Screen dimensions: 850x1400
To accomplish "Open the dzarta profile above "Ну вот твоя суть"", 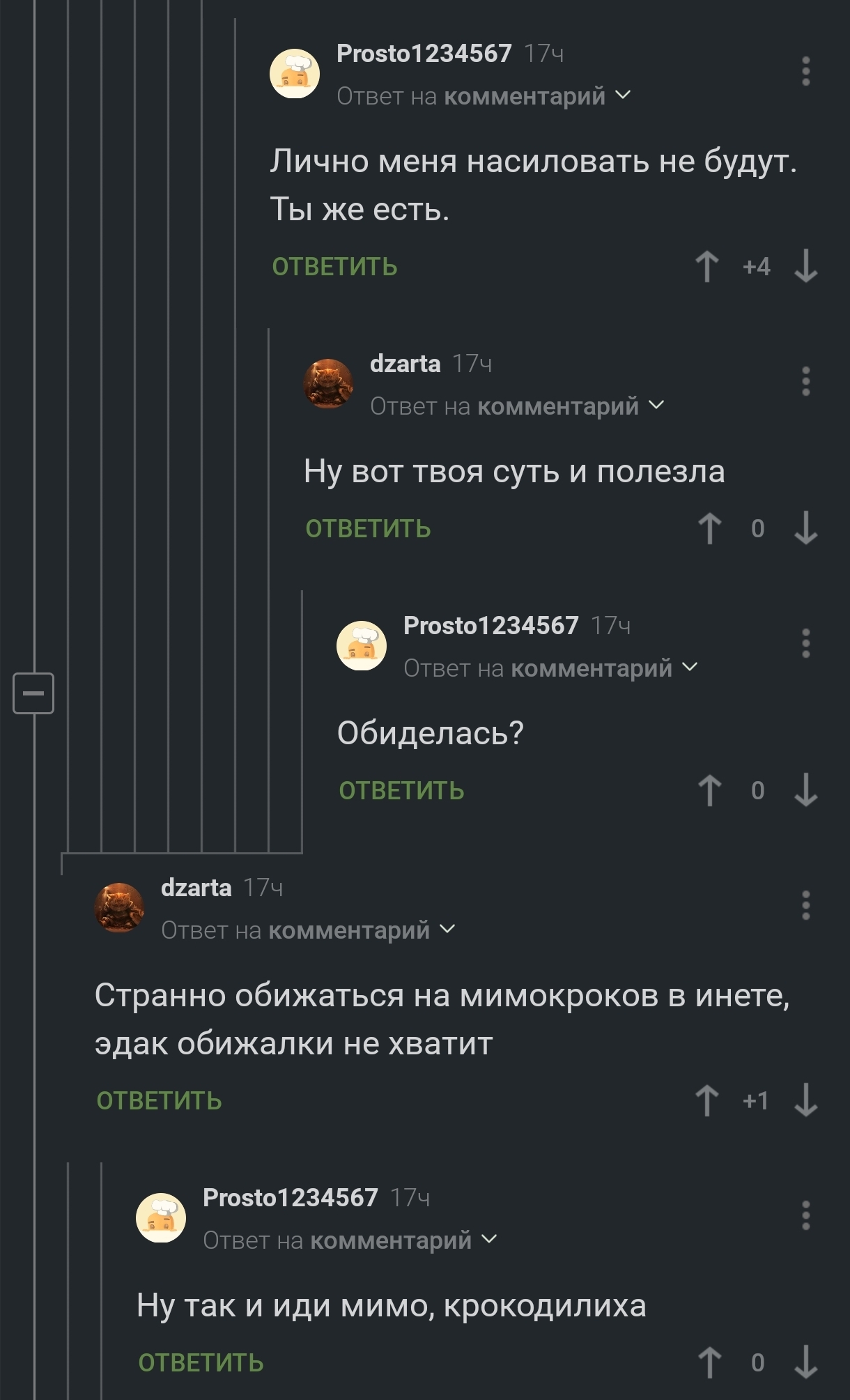I will point(405,364).
